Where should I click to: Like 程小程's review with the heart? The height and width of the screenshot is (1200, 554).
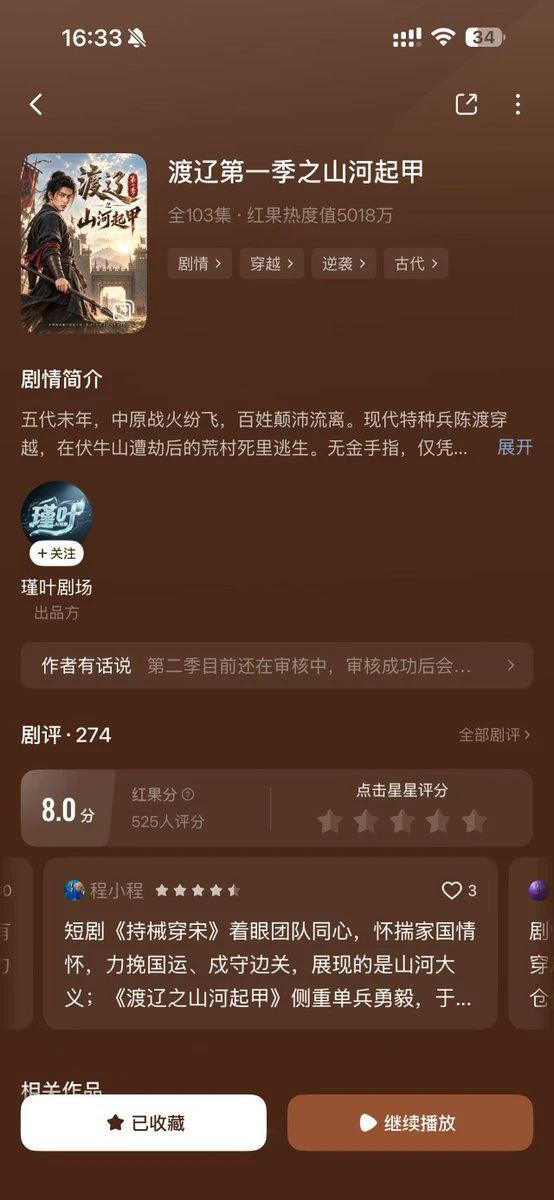click(452, 890)
